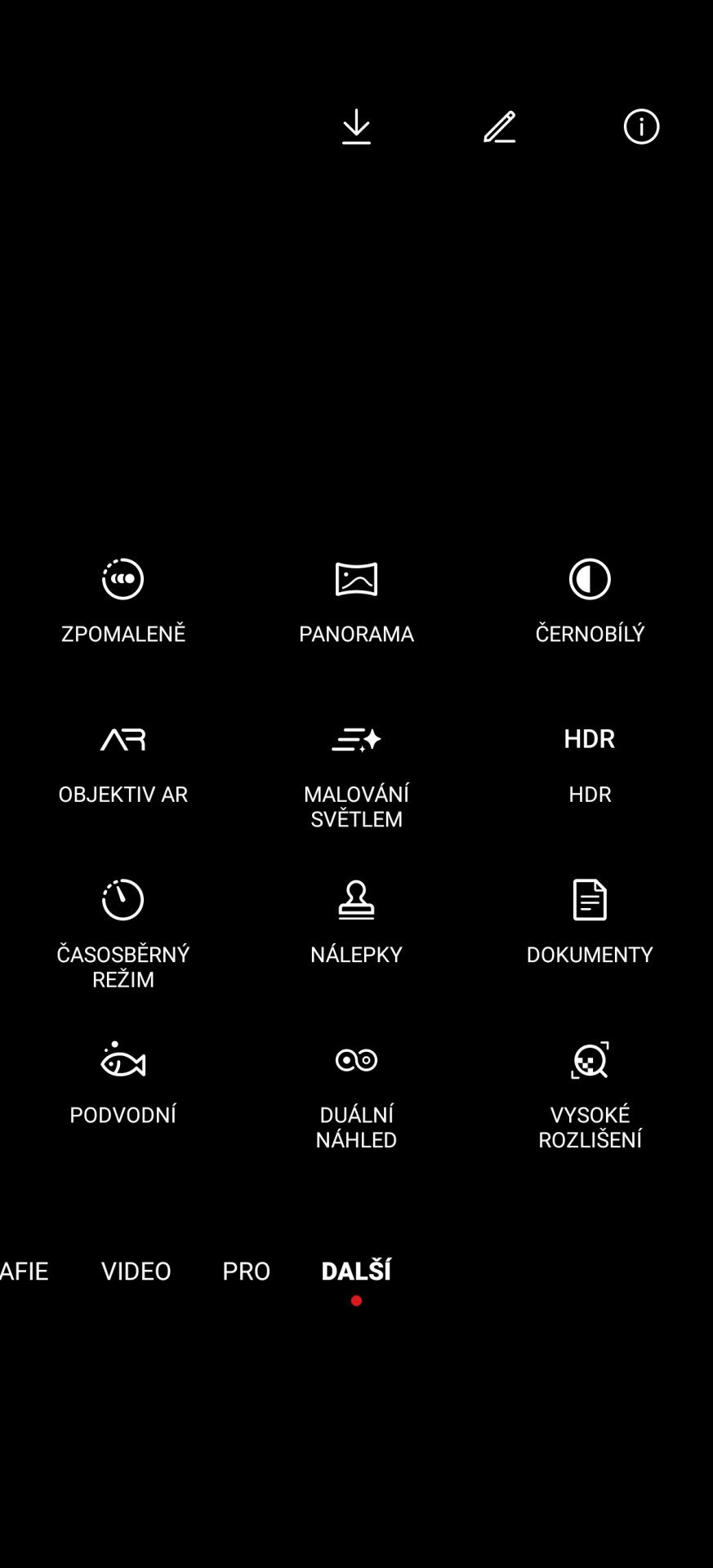Select Dokumenty mode

pos(590,922)
